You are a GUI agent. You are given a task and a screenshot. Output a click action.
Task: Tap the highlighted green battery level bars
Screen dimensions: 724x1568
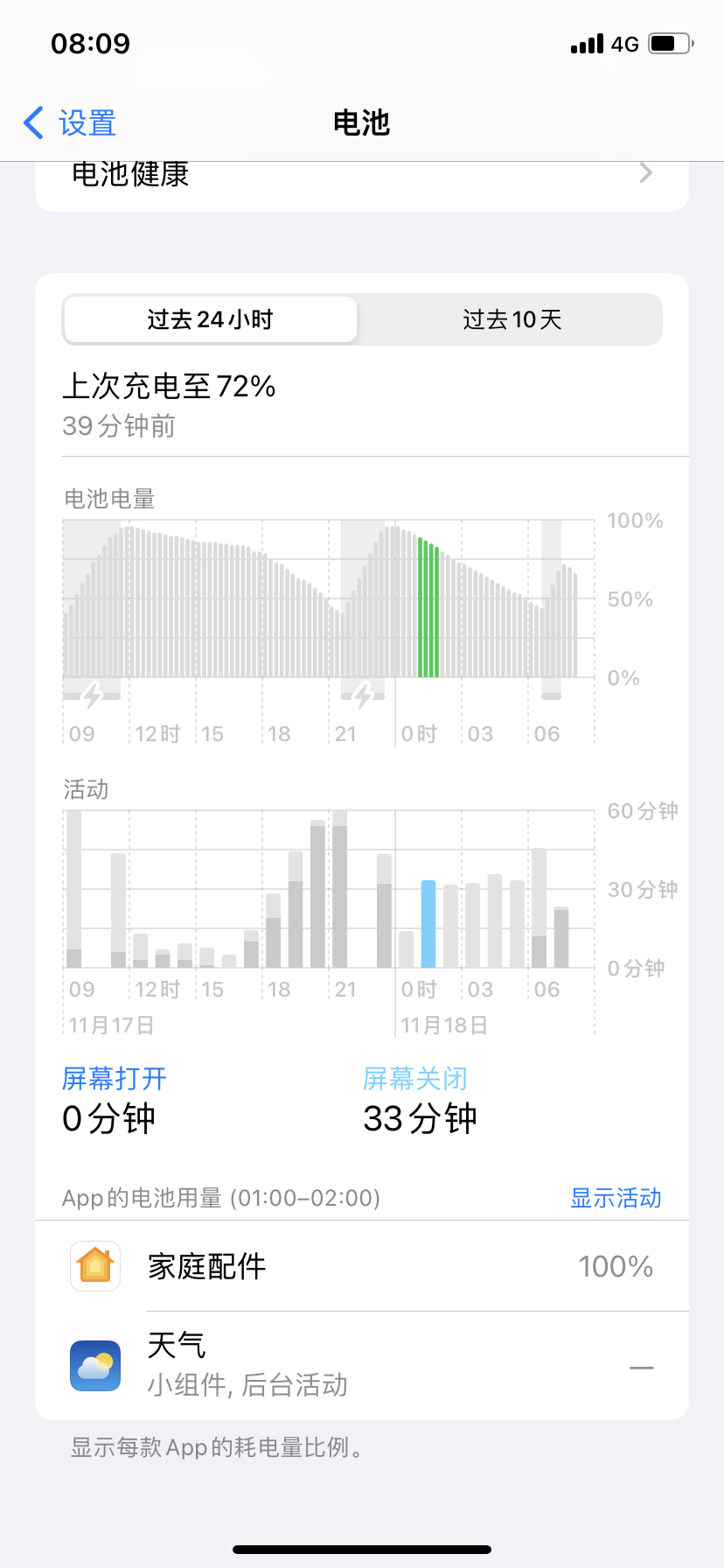428,609
